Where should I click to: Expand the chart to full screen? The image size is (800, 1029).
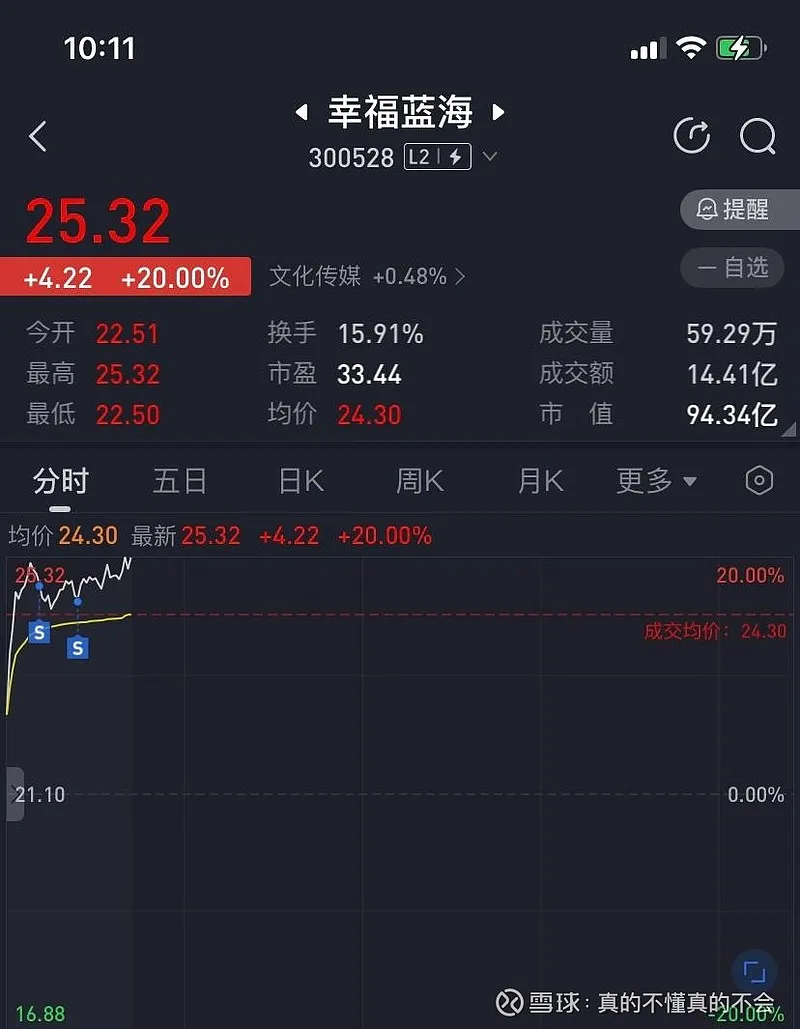point(754,973)
